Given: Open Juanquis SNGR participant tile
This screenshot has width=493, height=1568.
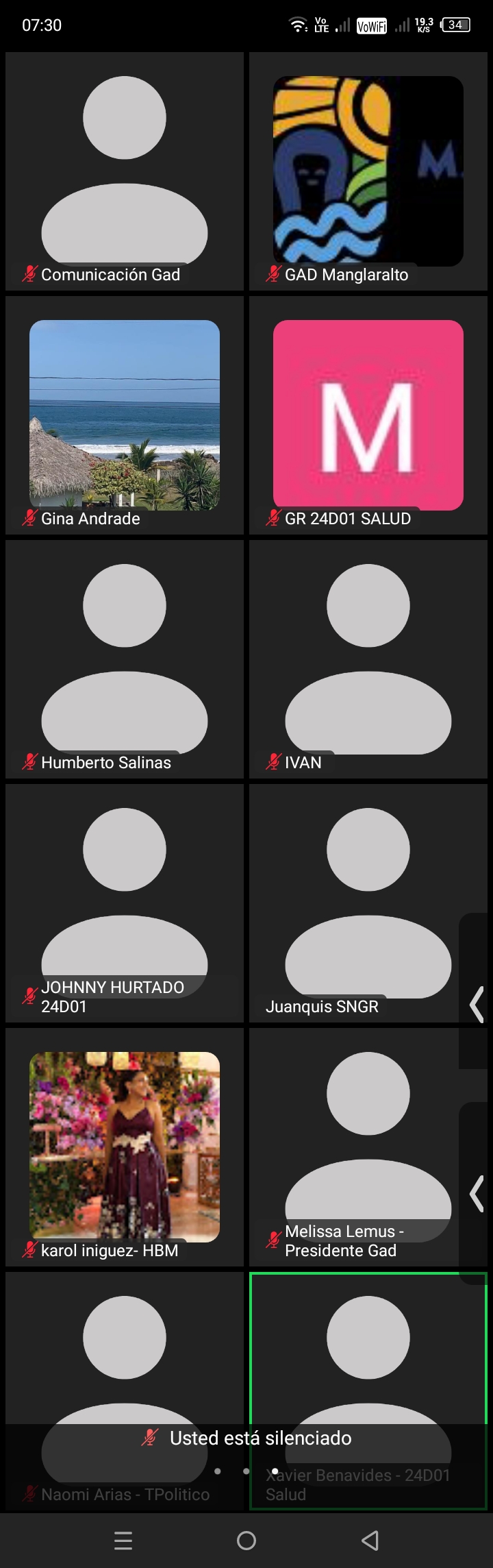Looking at the screenshot, I should click(x=356, y=903).
